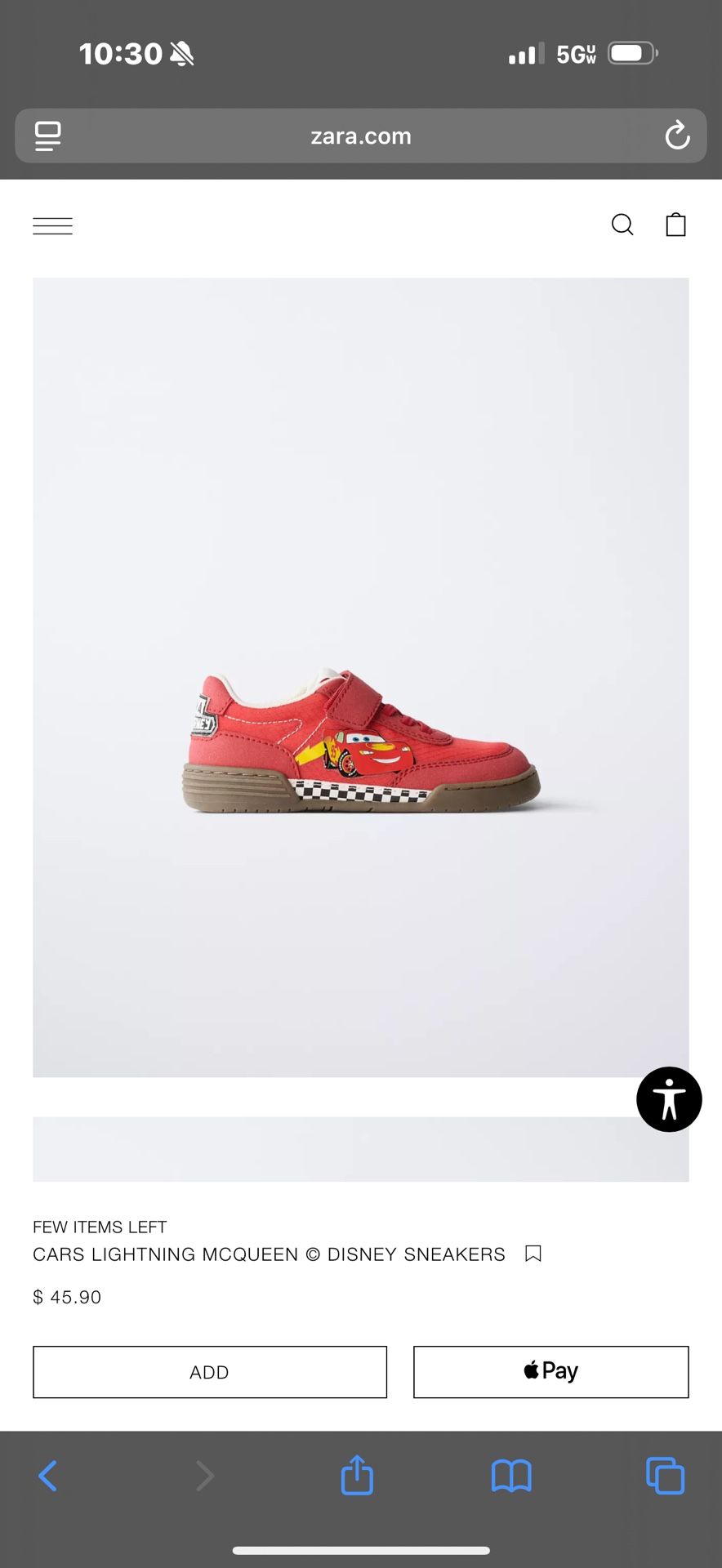Tap the ADD button
Image resolution: width=722 pixels, height=1568 pixels.
click(209, 1372)
